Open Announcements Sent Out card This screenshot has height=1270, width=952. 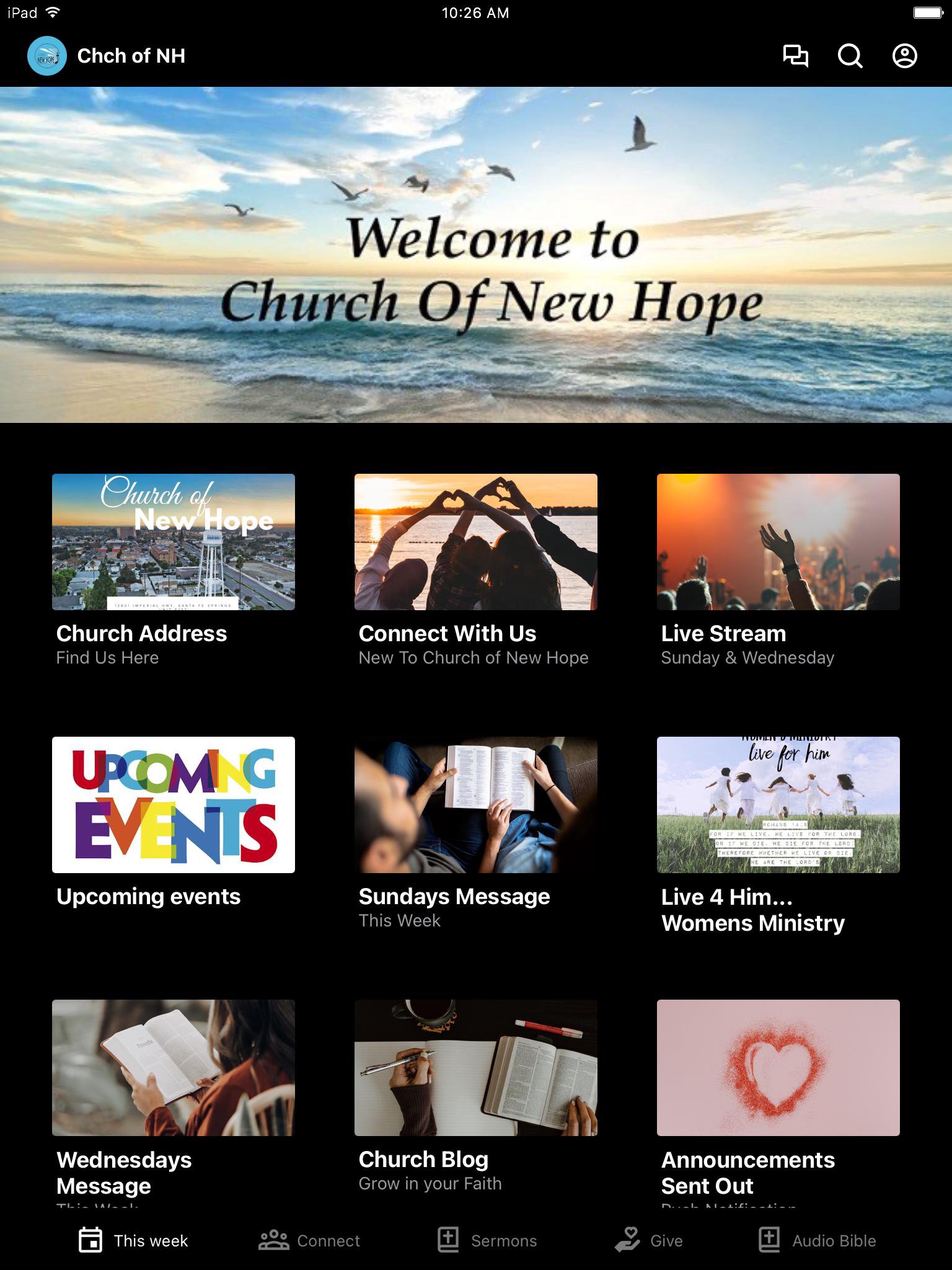(778, 1068)
